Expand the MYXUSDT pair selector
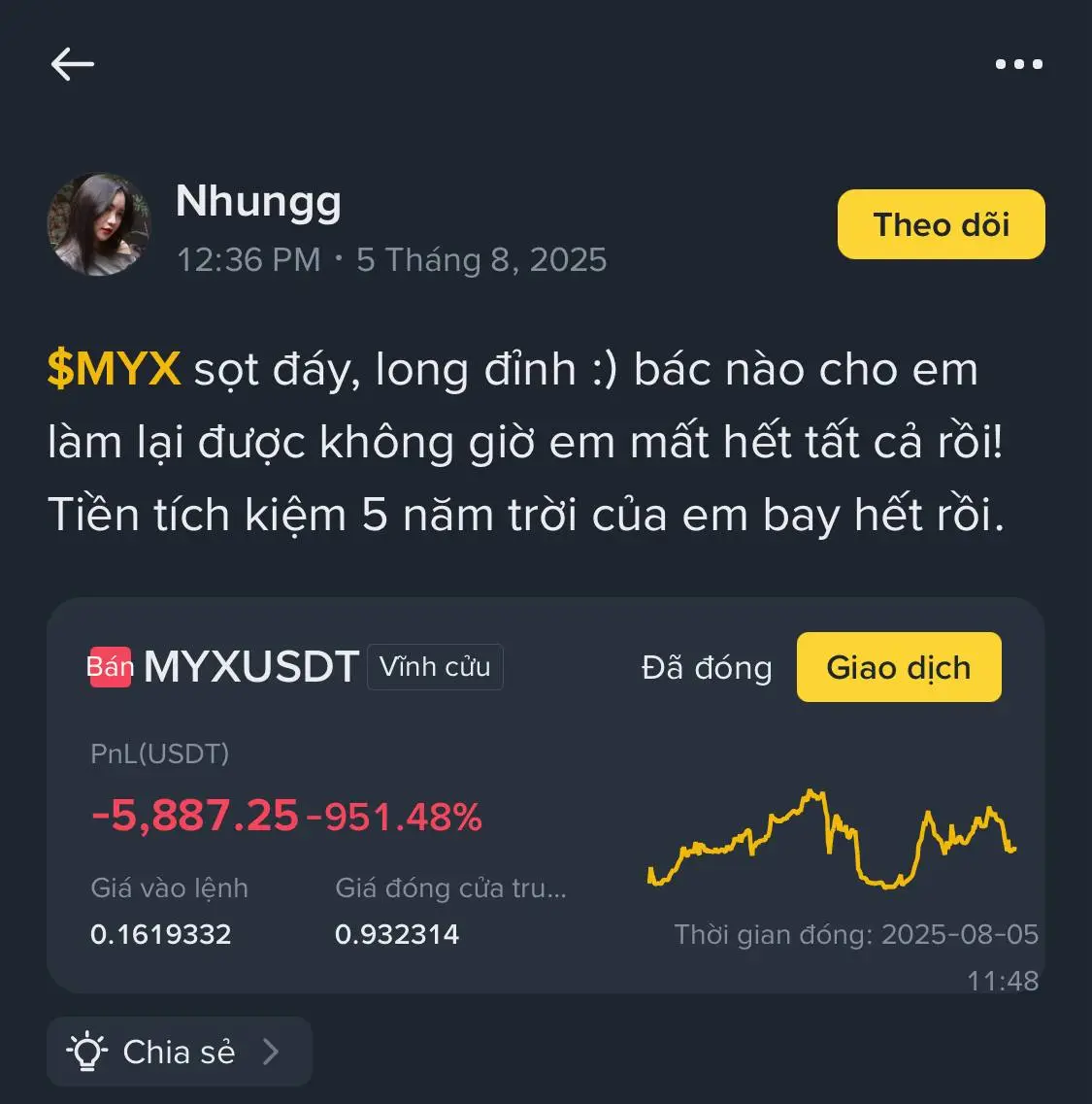Screen dimensions: 1092x1104 tap(252, 667)
